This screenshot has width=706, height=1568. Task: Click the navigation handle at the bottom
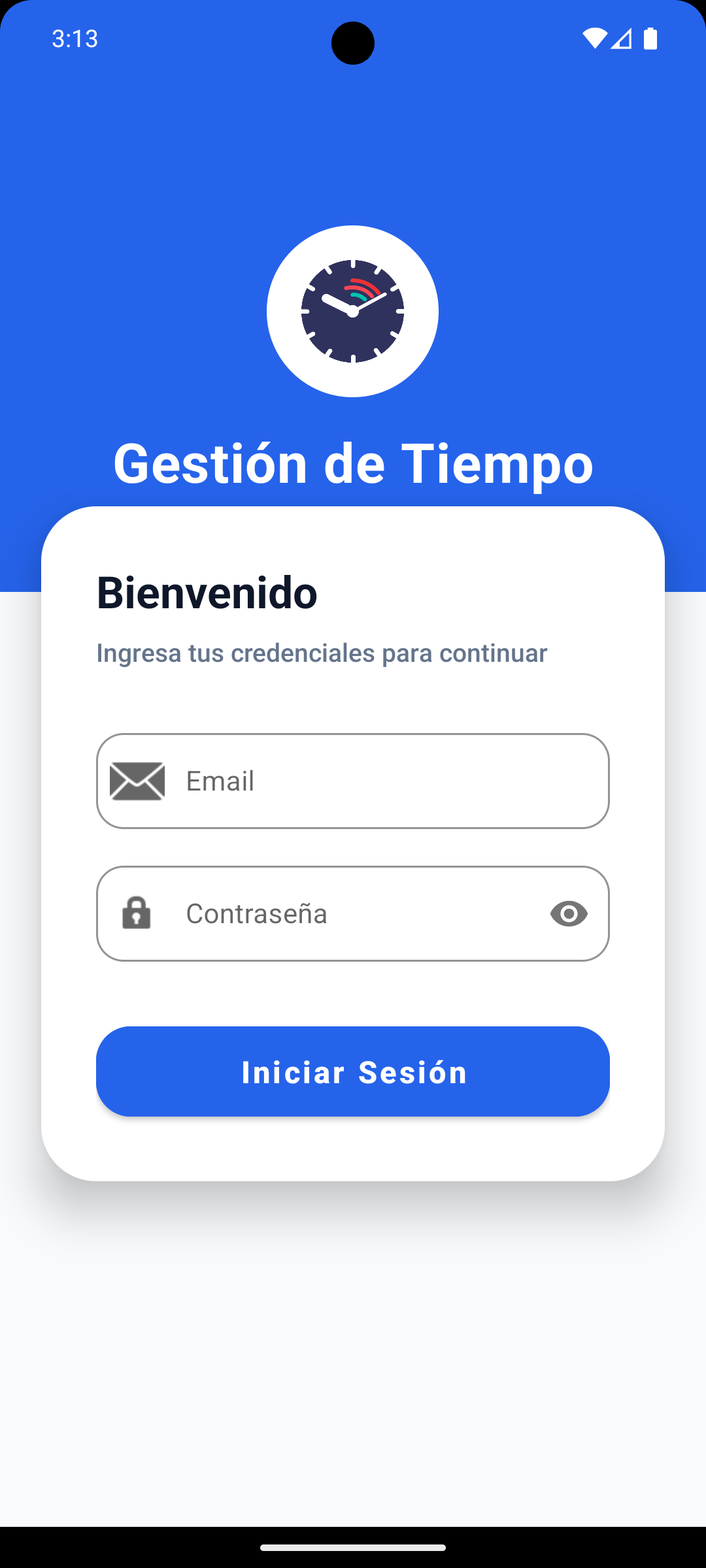(x=352, y=1547)
